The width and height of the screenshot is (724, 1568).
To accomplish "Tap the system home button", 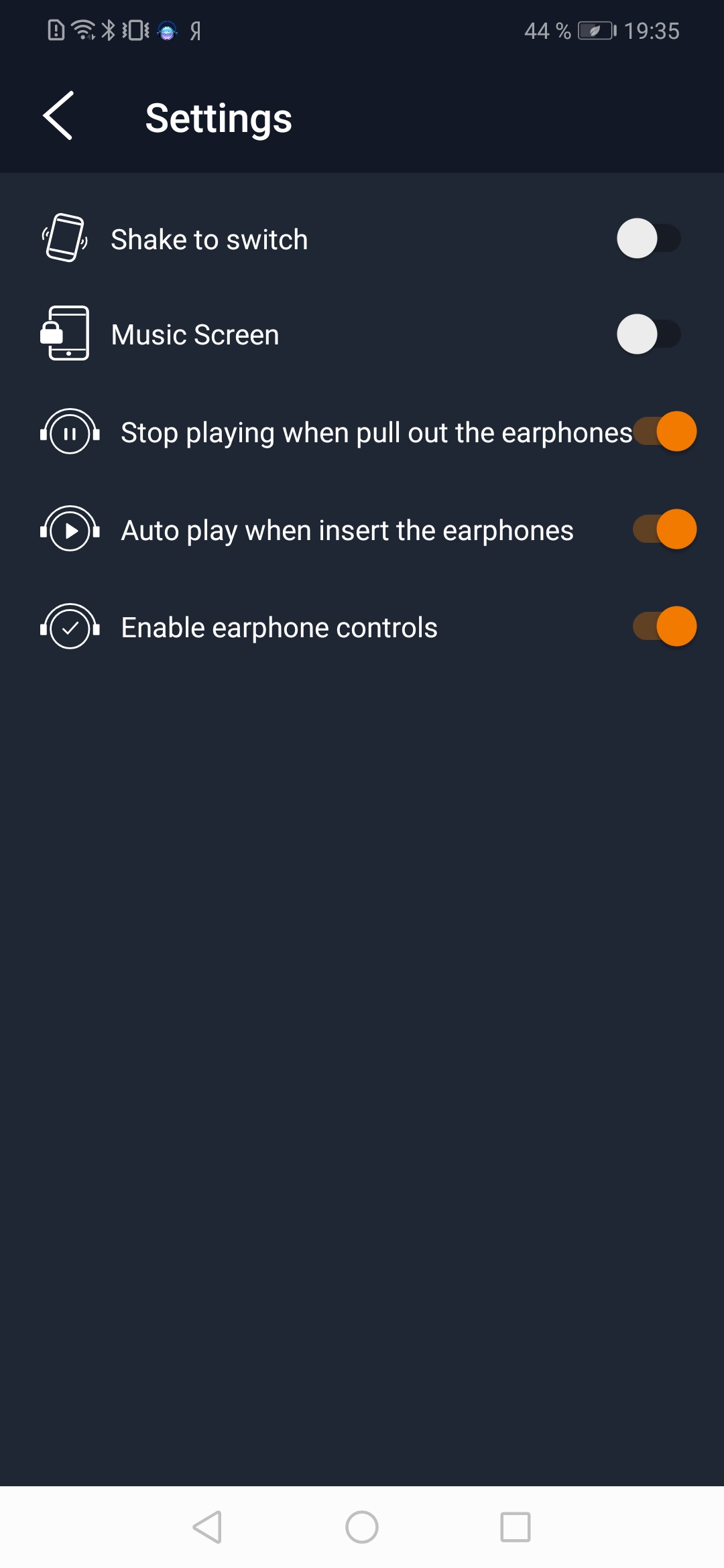I will coord(362,1527).
